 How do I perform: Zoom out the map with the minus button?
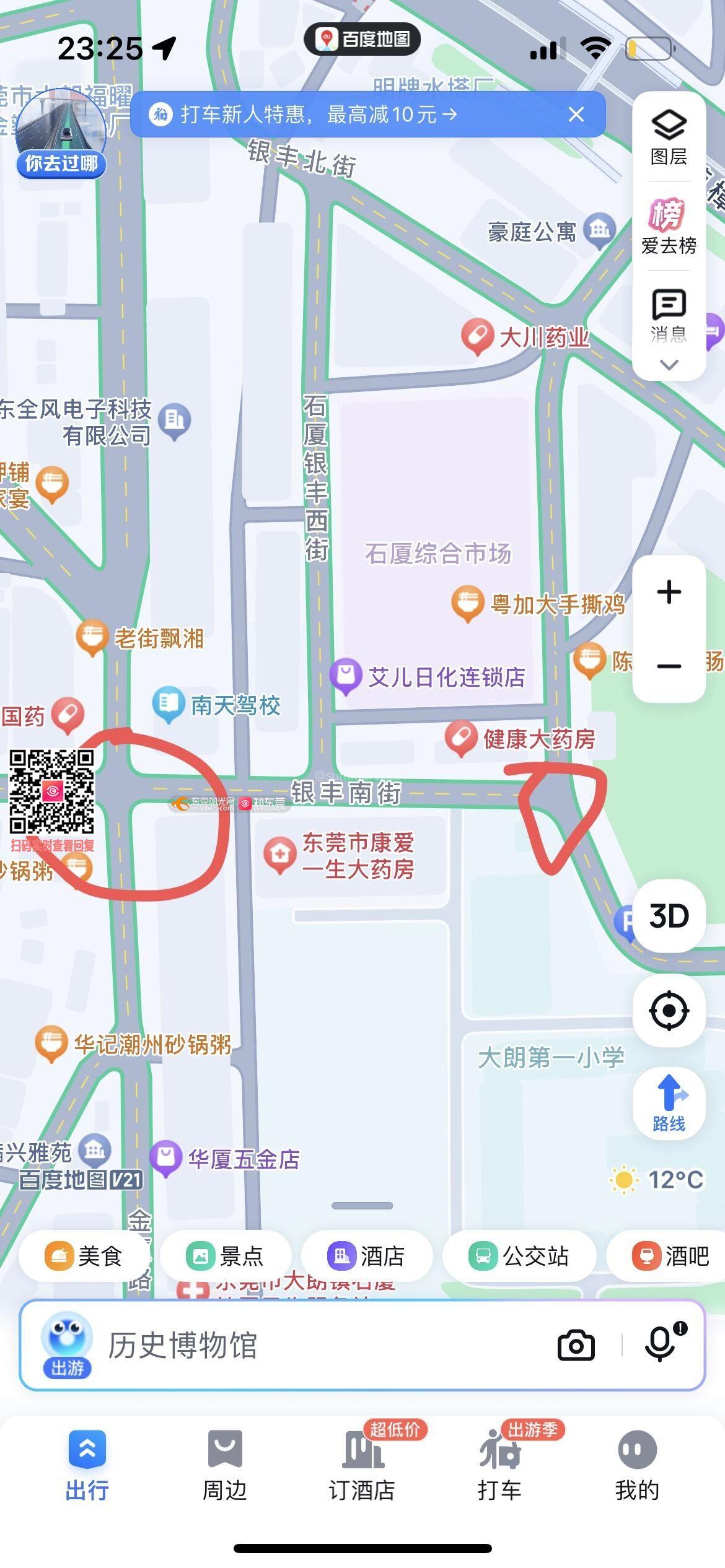pyautogui.click(x=669, y=666)
